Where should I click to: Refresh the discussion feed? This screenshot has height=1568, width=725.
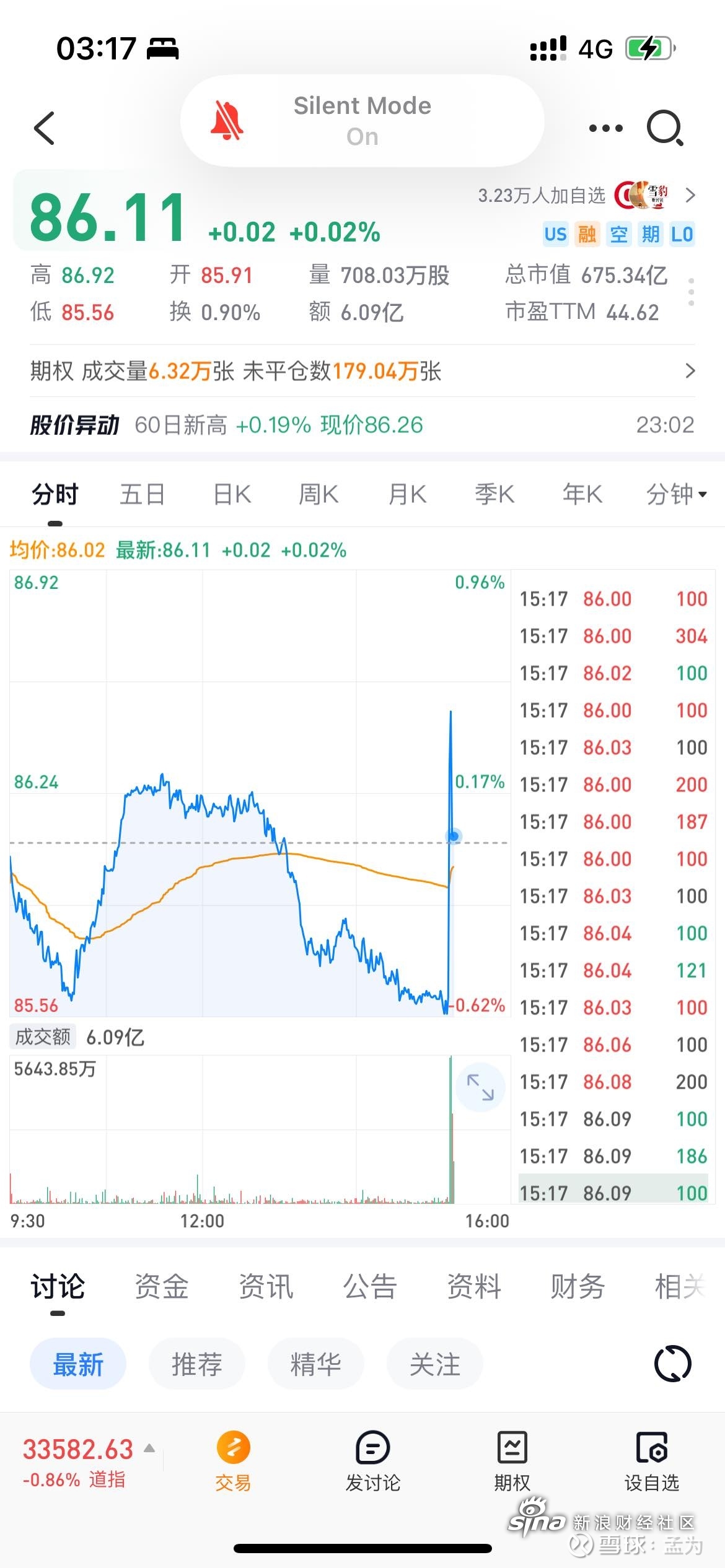point(672,1364)
